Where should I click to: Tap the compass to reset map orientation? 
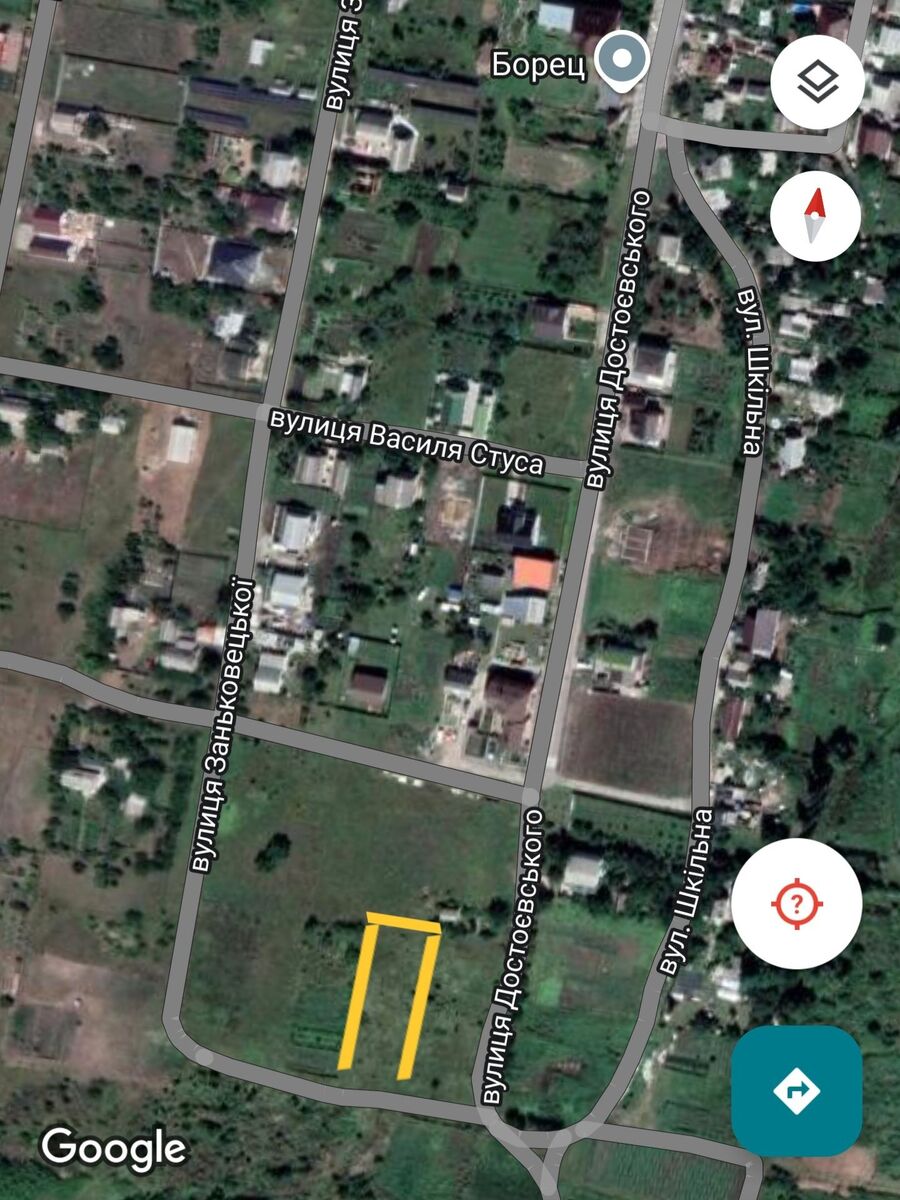pyautogui.click(x=816, y=215)
